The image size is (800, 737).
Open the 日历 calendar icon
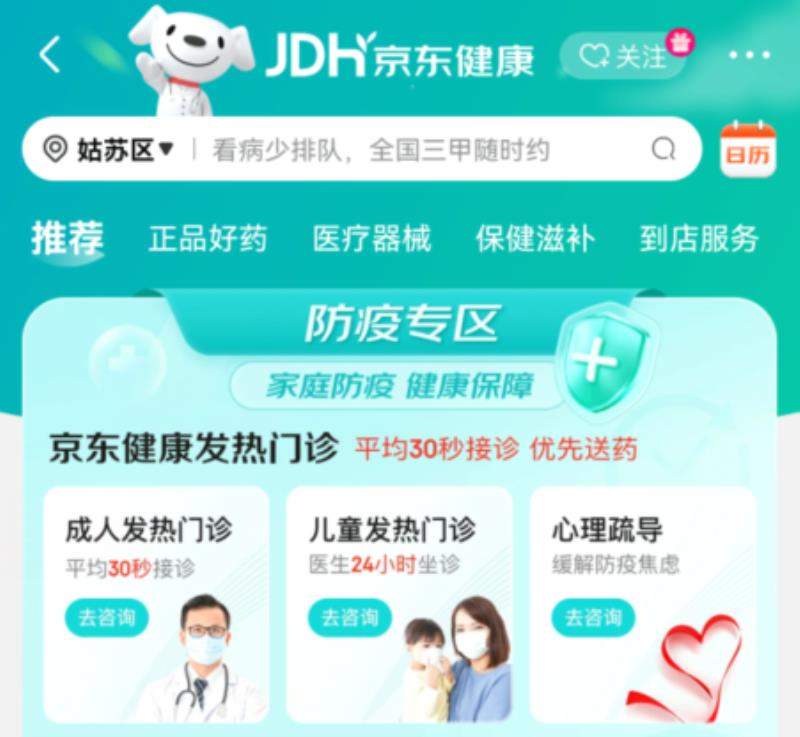point(747,150)
